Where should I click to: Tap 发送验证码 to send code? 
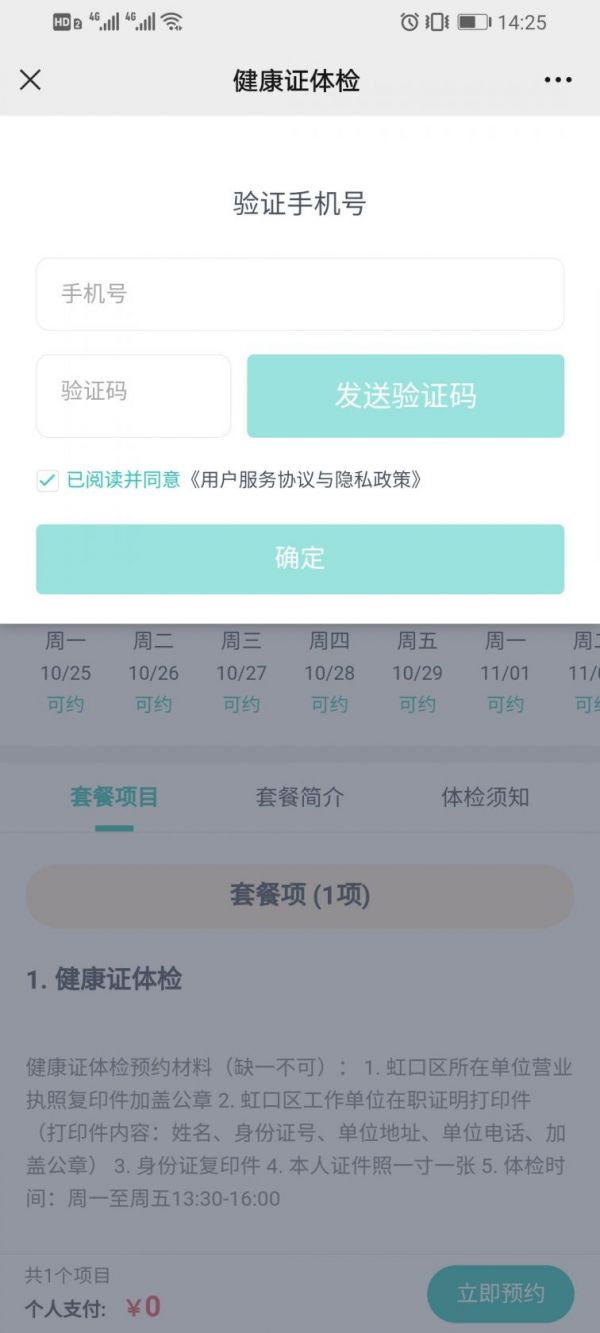click(x=405, y=395)
